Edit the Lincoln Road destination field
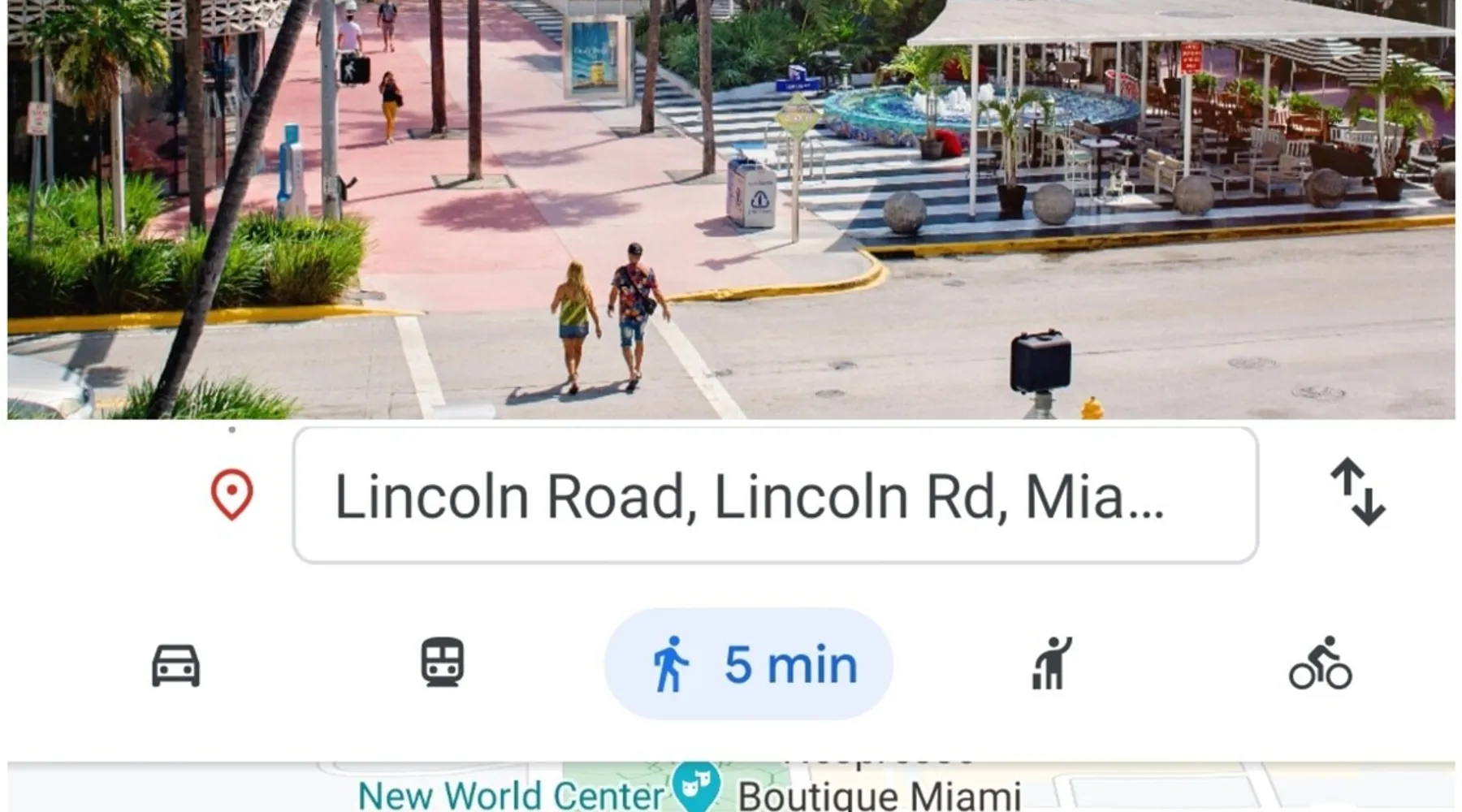This screenshot has width=1462, height=812. pyautogui.click(x=774, y=495)
